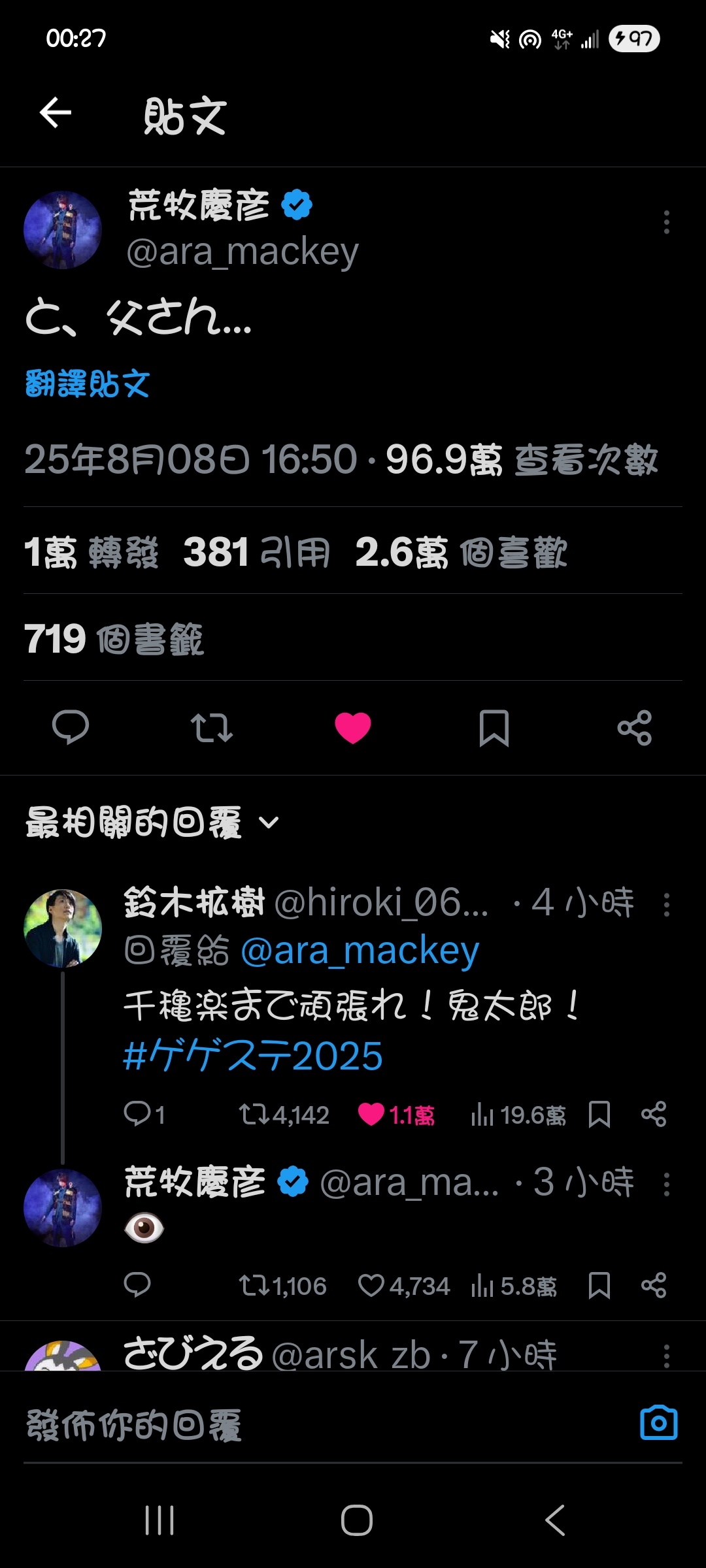Viewport: 706px width, 1568px height.
Task: Share the main post
Action: pos(635,727)
